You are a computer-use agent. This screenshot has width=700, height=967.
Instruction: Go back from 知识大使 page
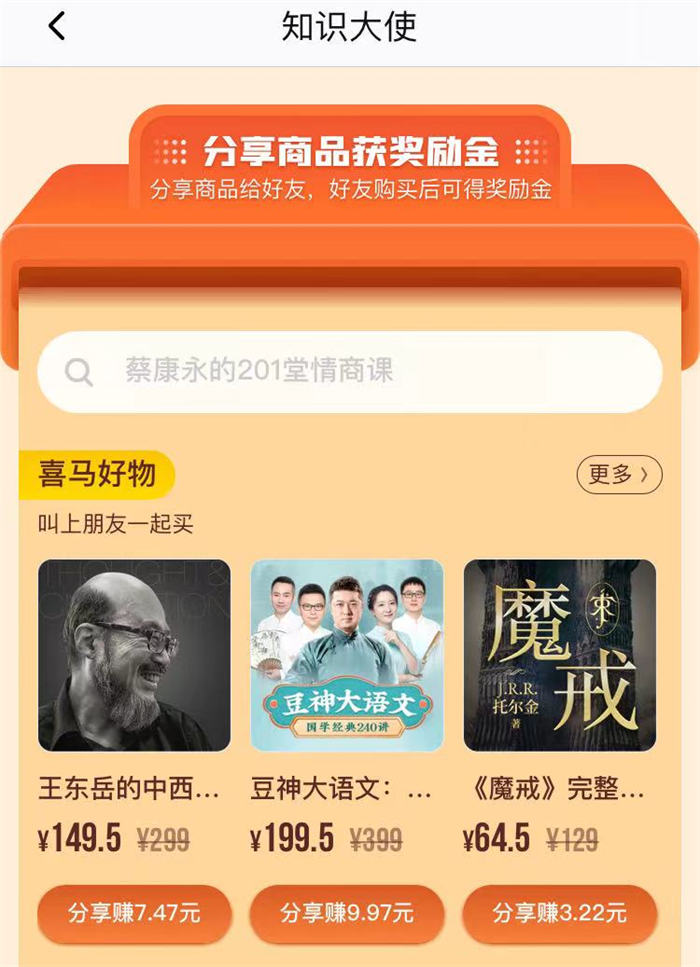click(x=57, y=28)
